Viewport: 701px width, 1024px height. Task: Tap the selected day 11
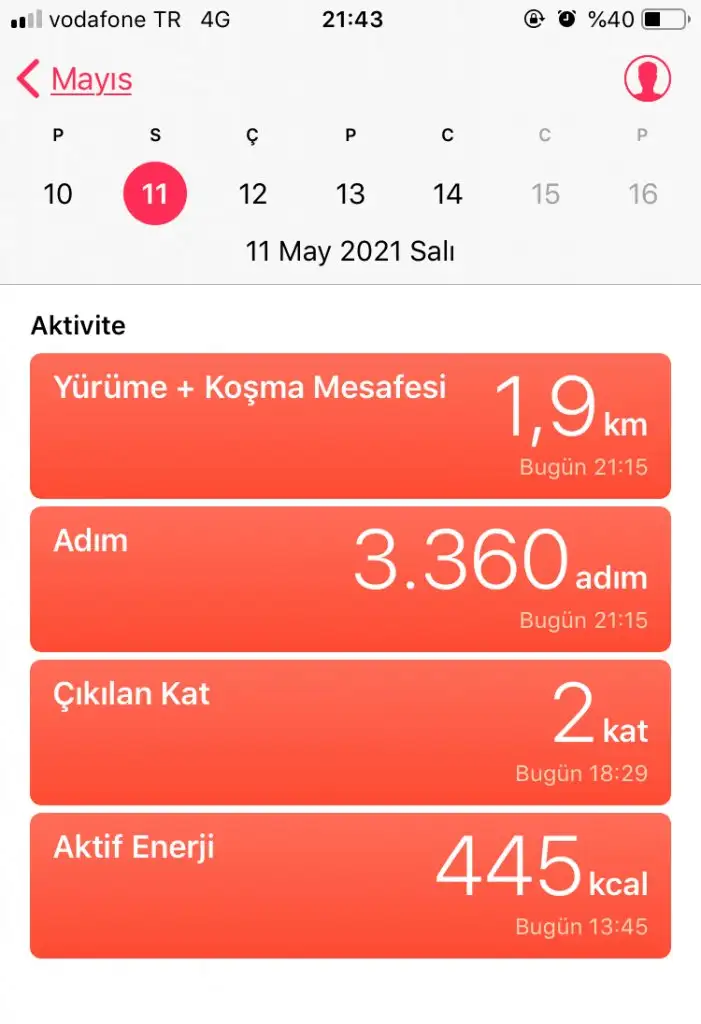click(155, 193)
